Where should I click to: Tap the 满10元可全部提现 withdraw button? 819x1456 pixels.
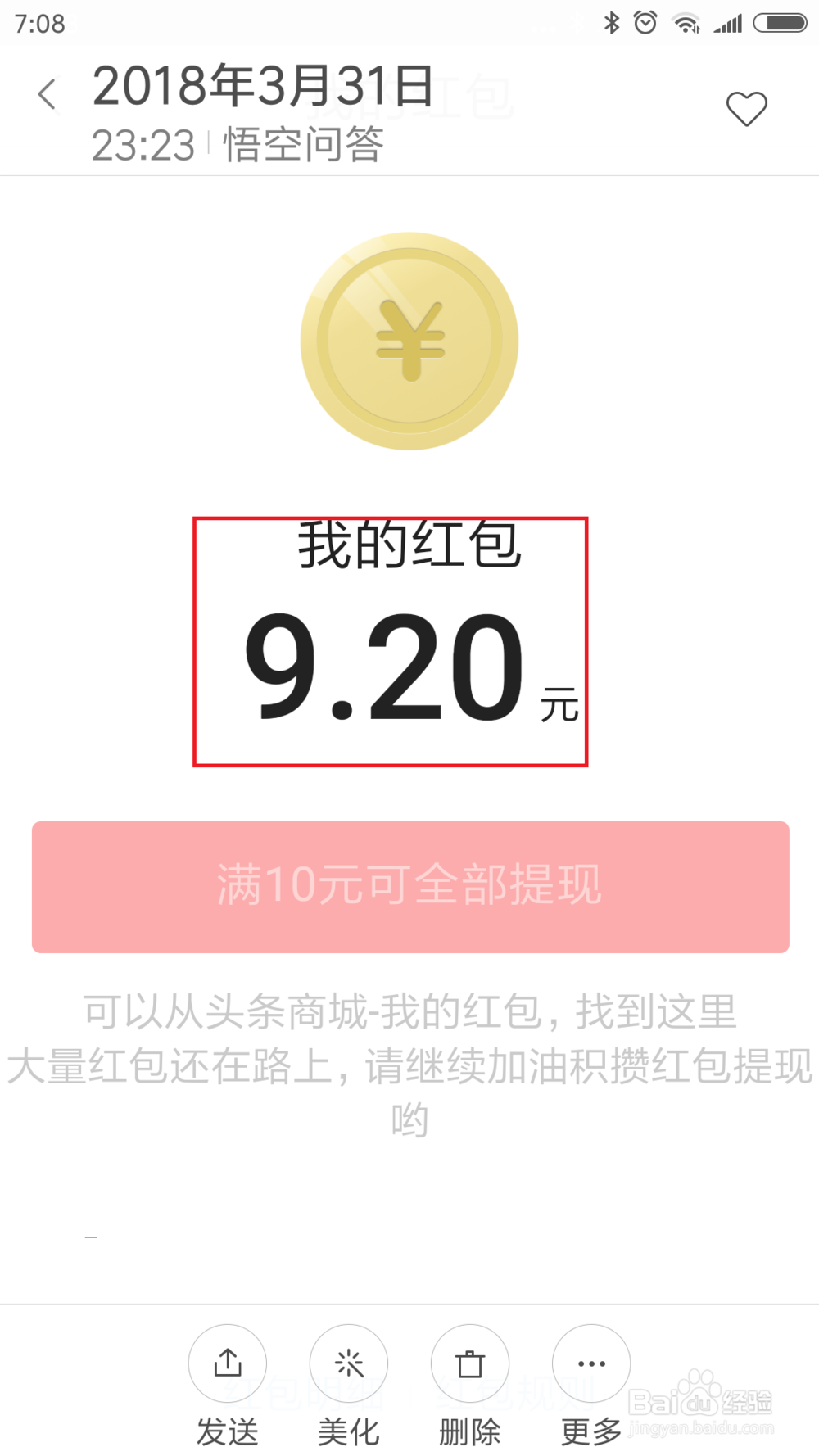(x=409, y=886)
